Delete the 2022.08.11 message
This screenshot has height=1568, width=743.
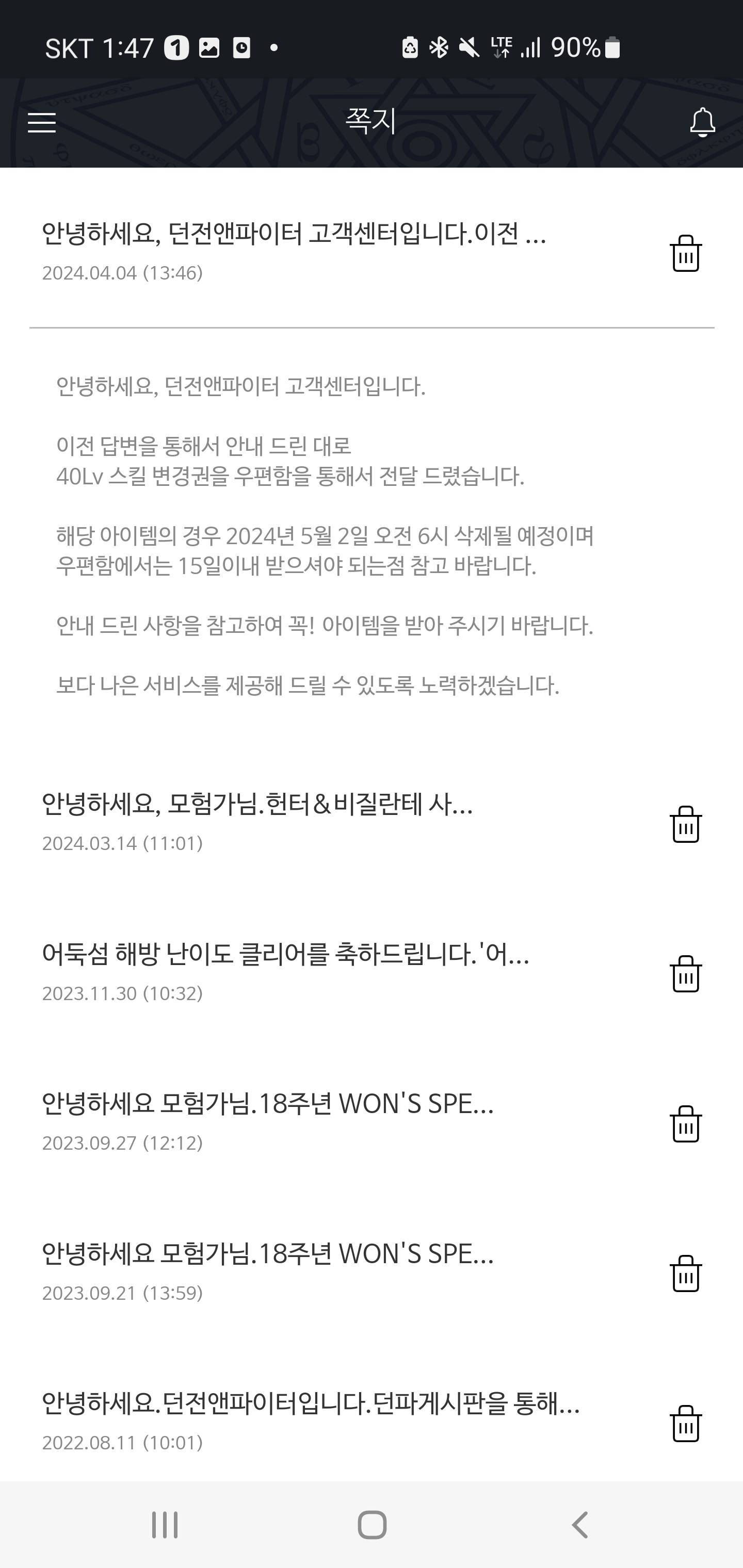685,1423
